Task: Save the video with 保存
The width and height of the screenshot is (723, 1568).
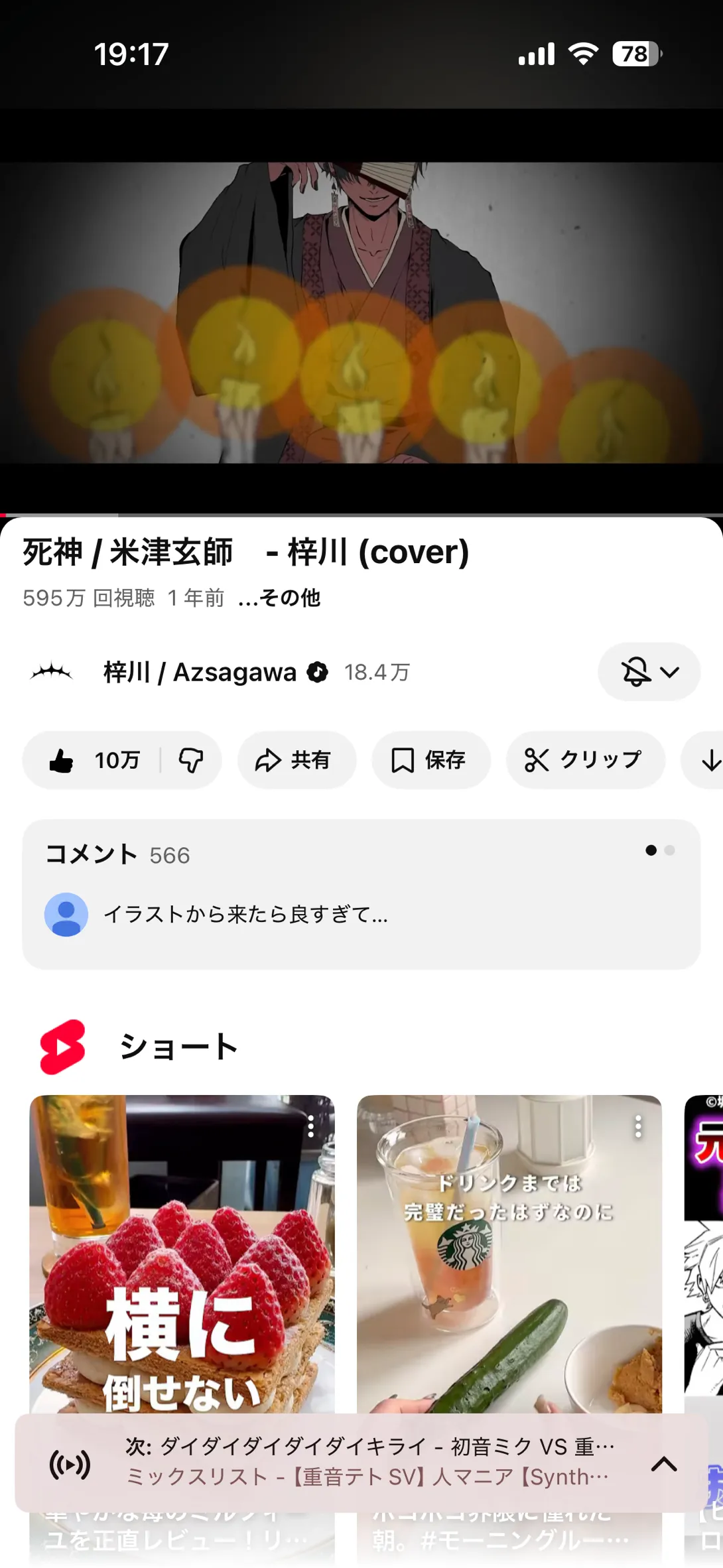Action: pyautogui.click(x=430, y=760)
